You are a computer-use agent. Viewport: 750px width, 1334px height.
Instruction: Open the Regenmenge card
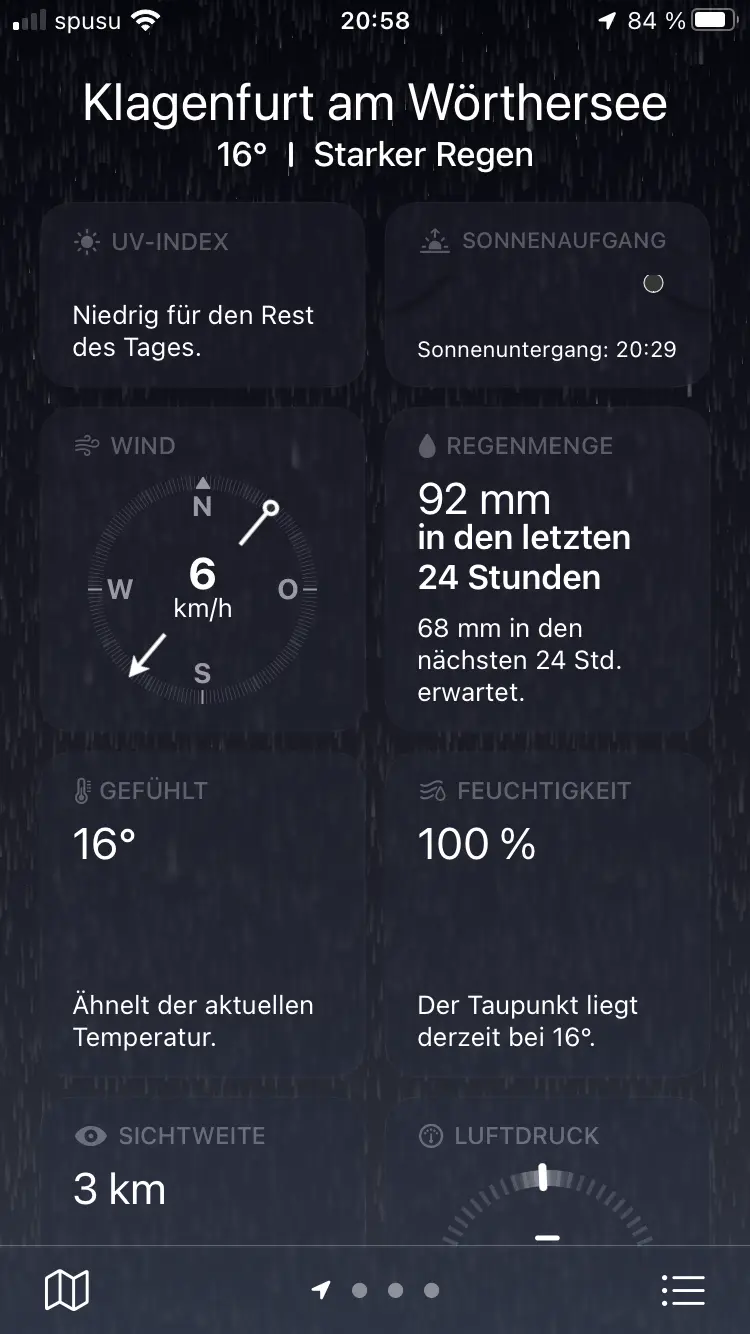click(x=547, y=569)
